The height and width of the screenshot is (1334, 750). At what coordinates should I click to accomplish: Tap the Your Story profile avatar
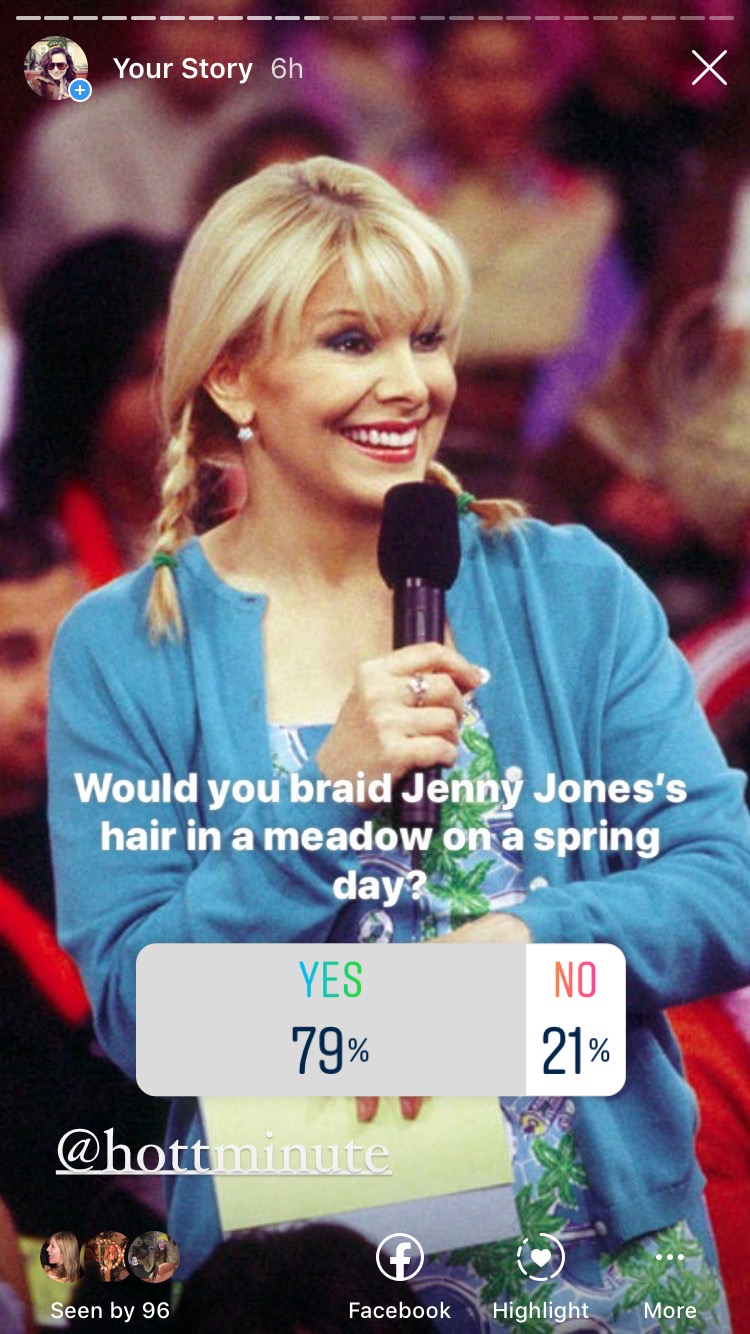tap(56, 68)
